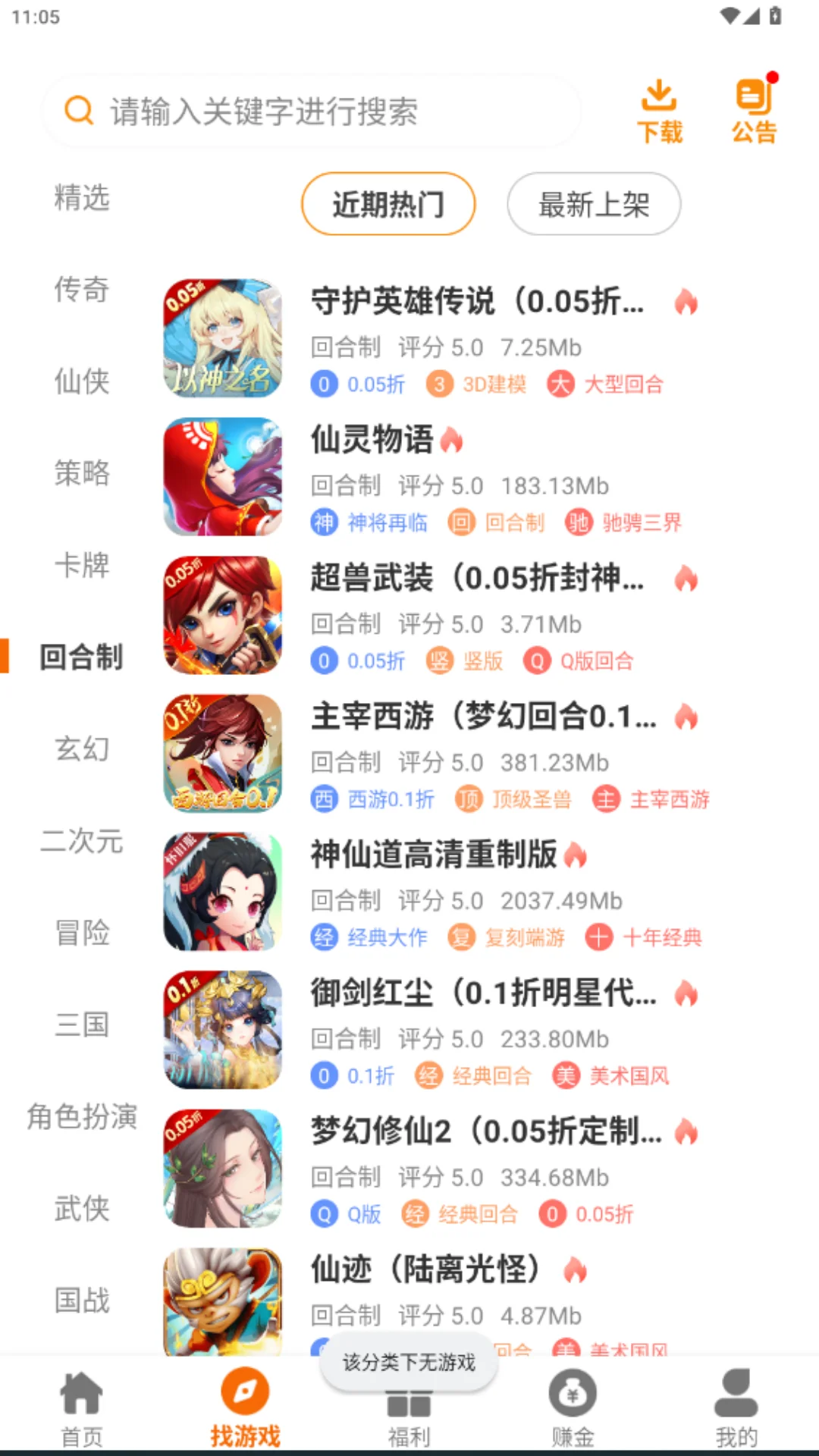Select the 找游戏 compass icon
The width and height of the screenshot is (819, 1456).
point(245,1407)
